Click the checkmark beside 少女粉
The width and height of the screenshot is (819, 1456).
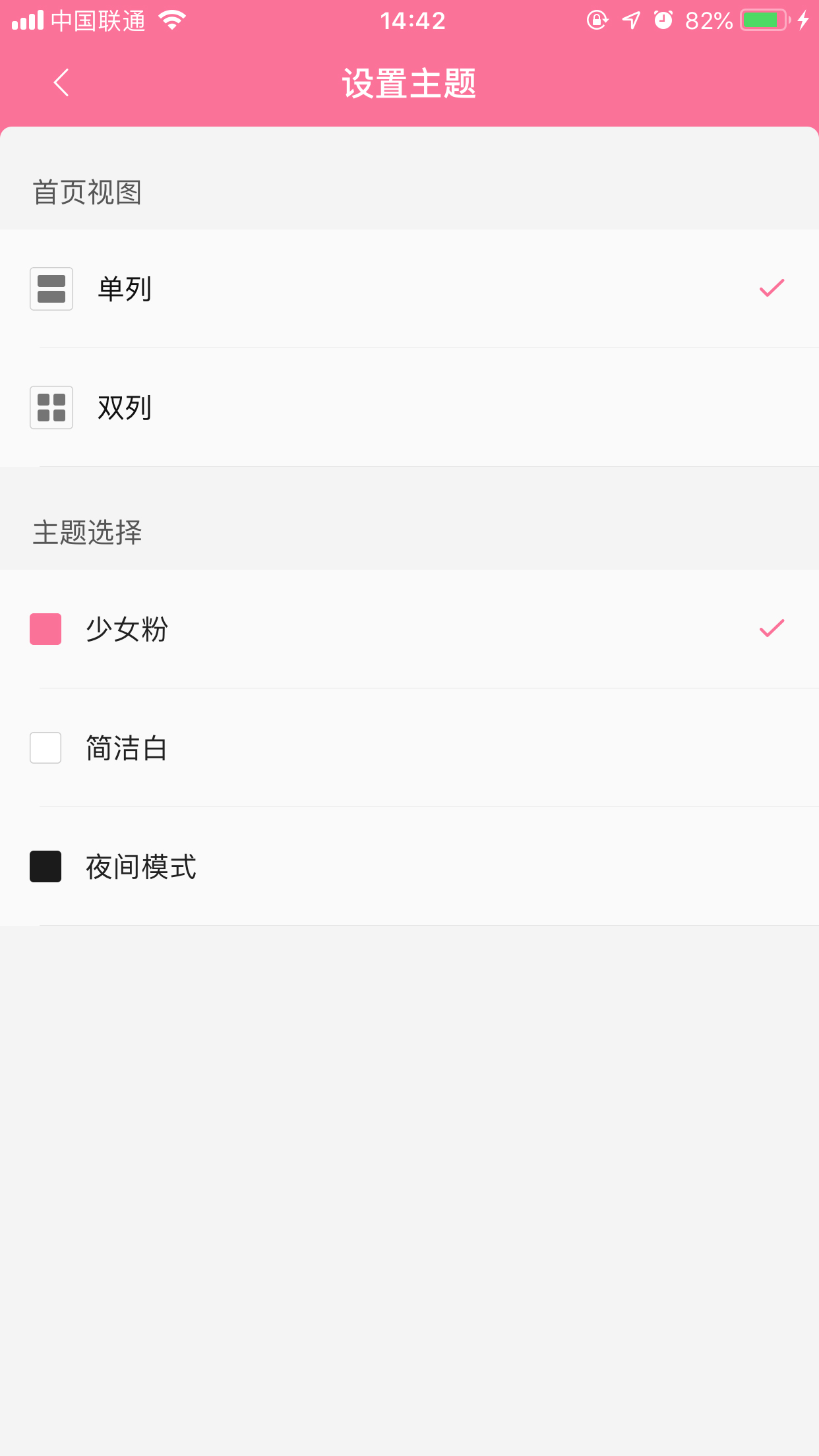click(770, 629)
